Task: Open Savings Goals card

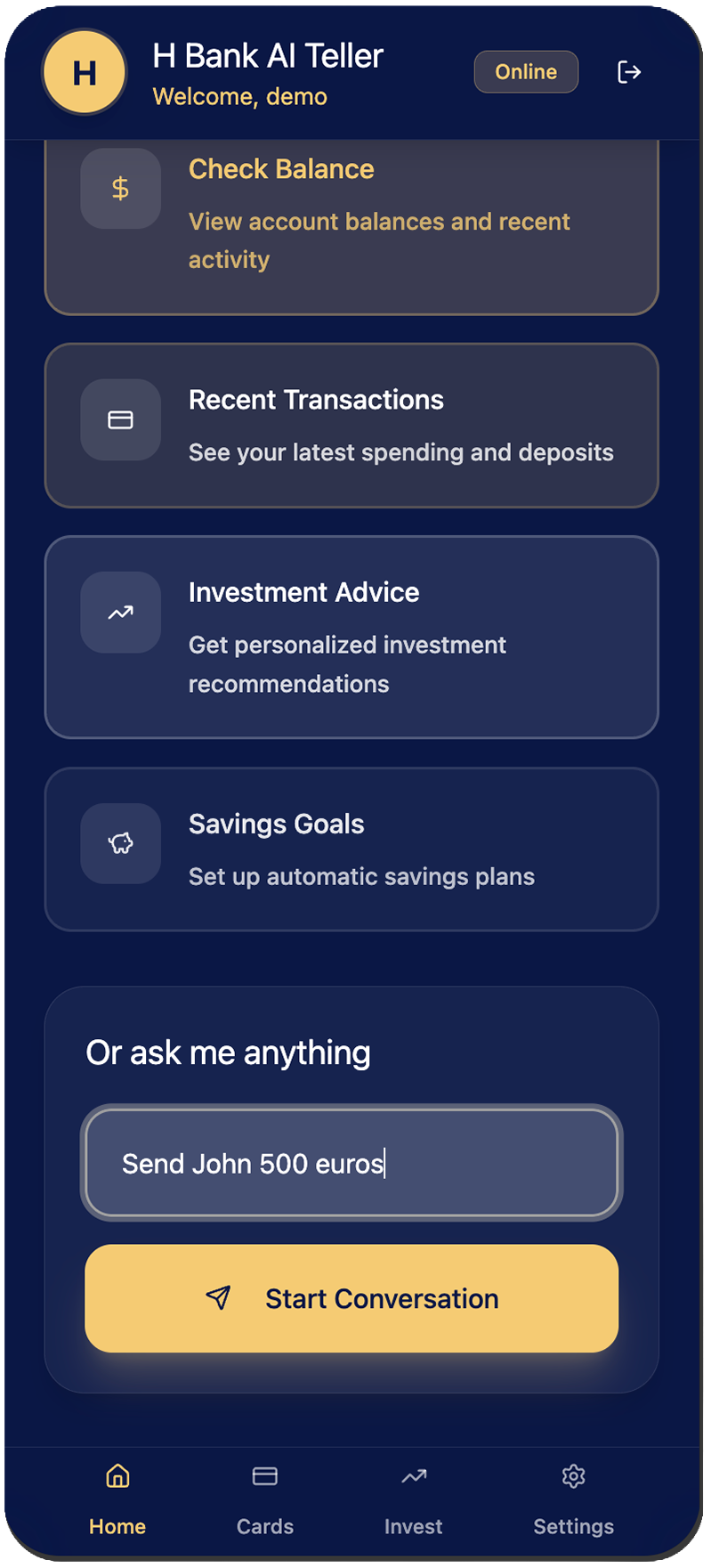Action: [x=351, y=849]
